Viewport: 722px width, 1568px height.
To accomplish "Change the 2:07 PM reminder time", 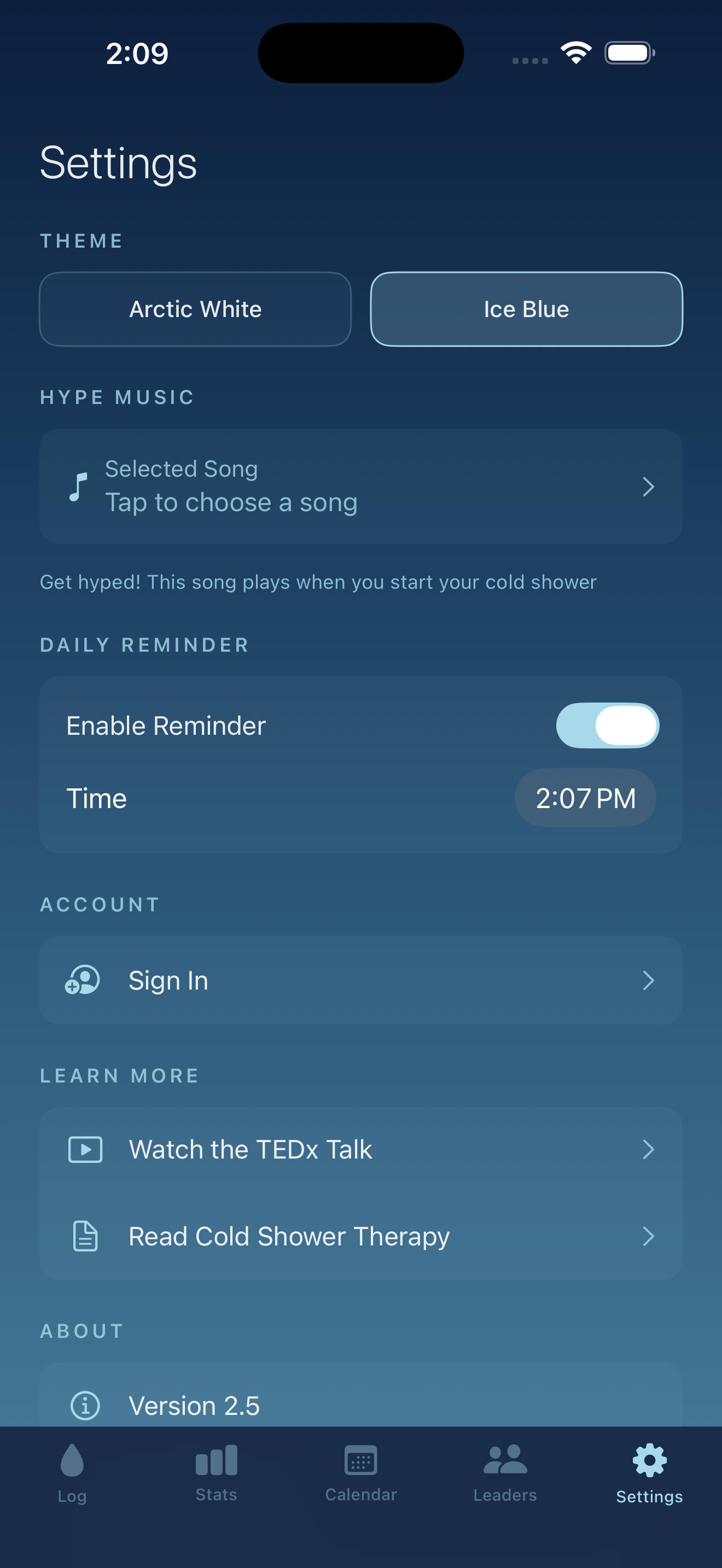I will tap(584, 798).
